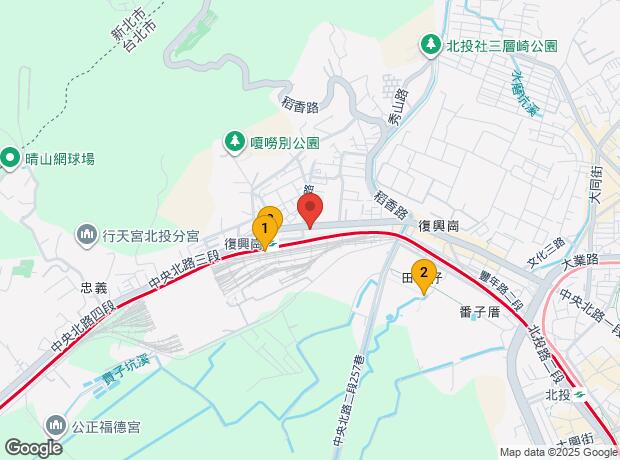Viewport: 620px width, 460px height.
Task: Tap the red location pin
Action: point(310,210)
